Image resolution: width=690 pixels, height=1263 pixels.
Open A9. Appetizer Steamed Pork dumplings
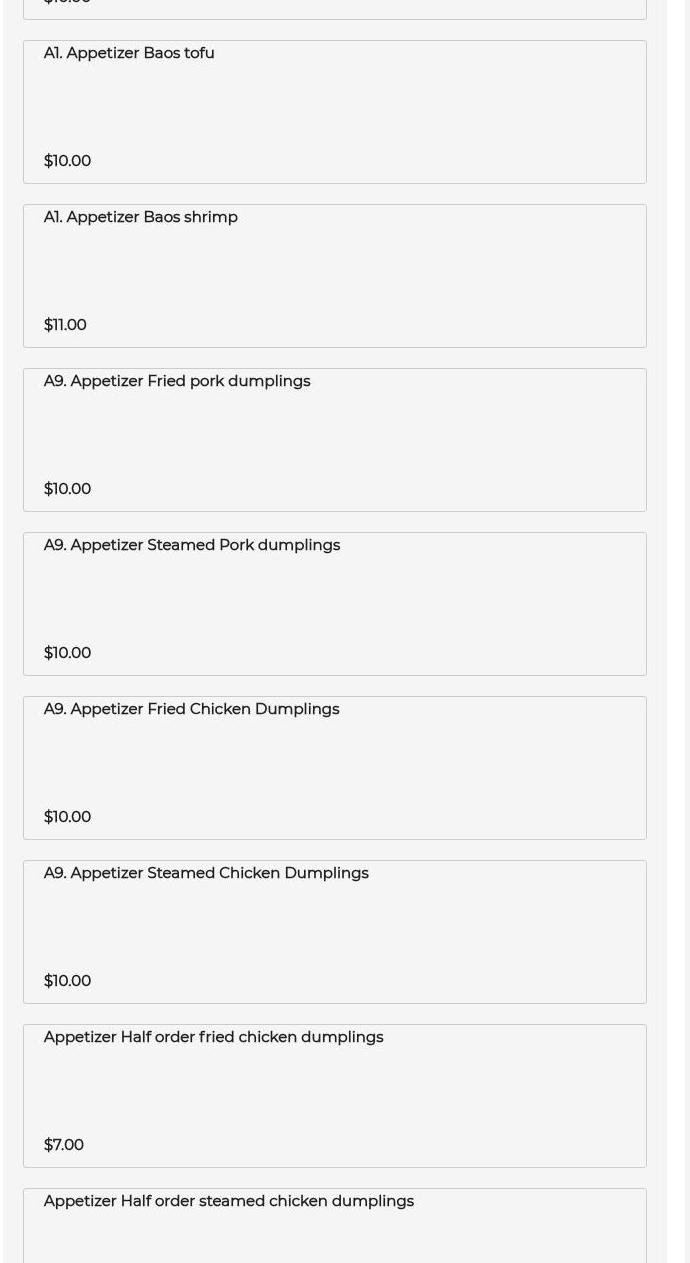tap(334, 604)
